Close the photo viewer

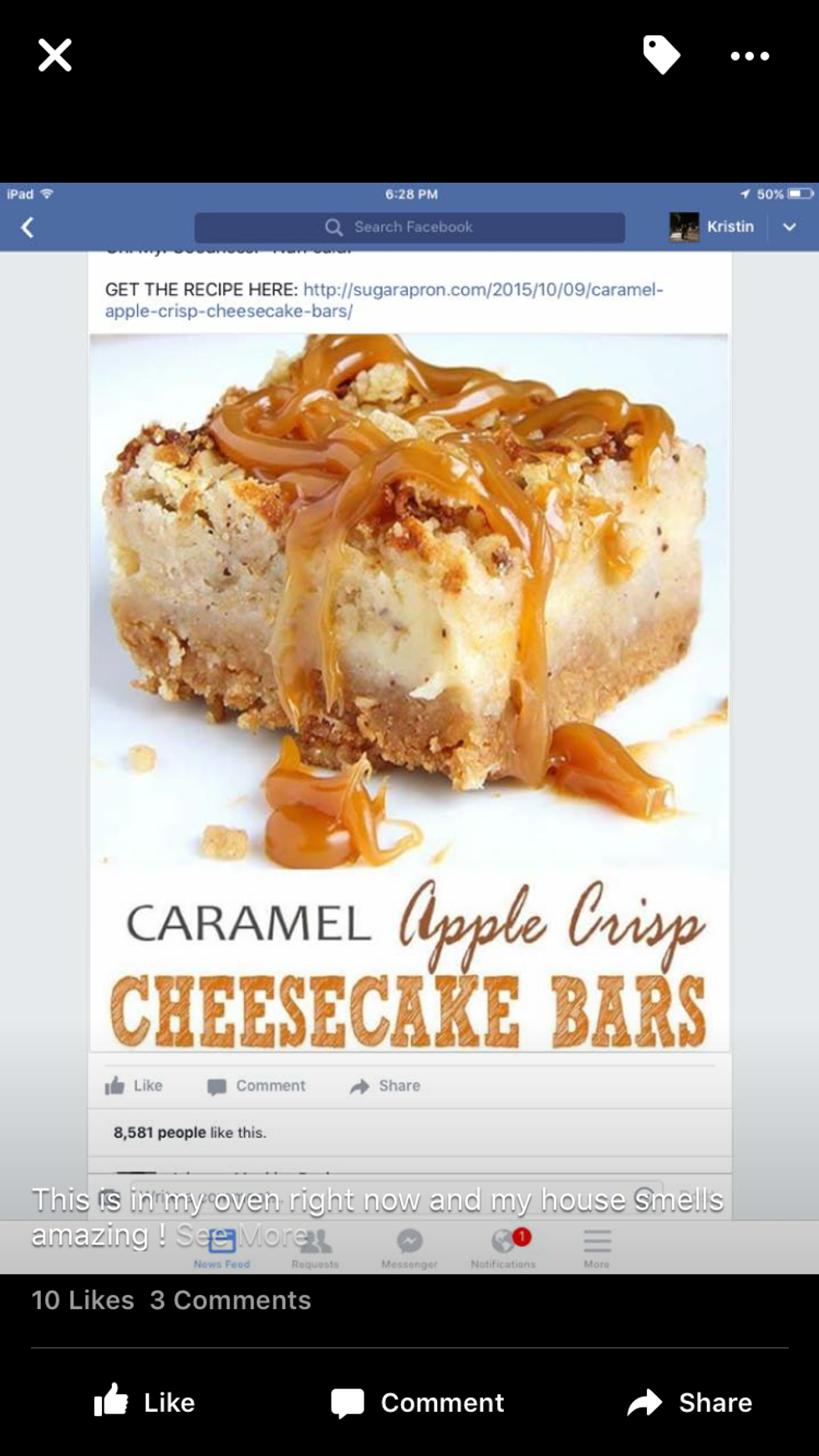pyautogui.click(x=55, y=56)
